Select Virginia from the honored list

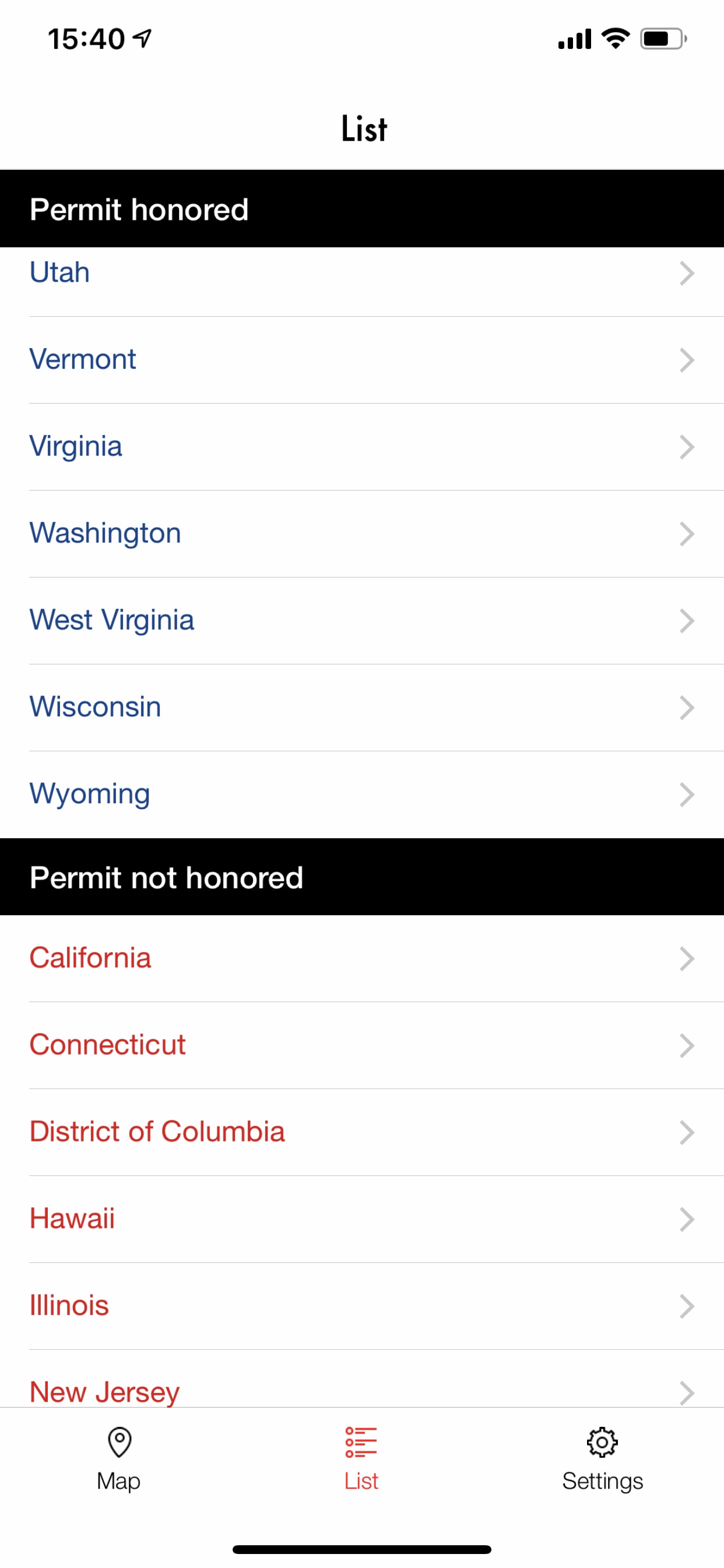362,447
